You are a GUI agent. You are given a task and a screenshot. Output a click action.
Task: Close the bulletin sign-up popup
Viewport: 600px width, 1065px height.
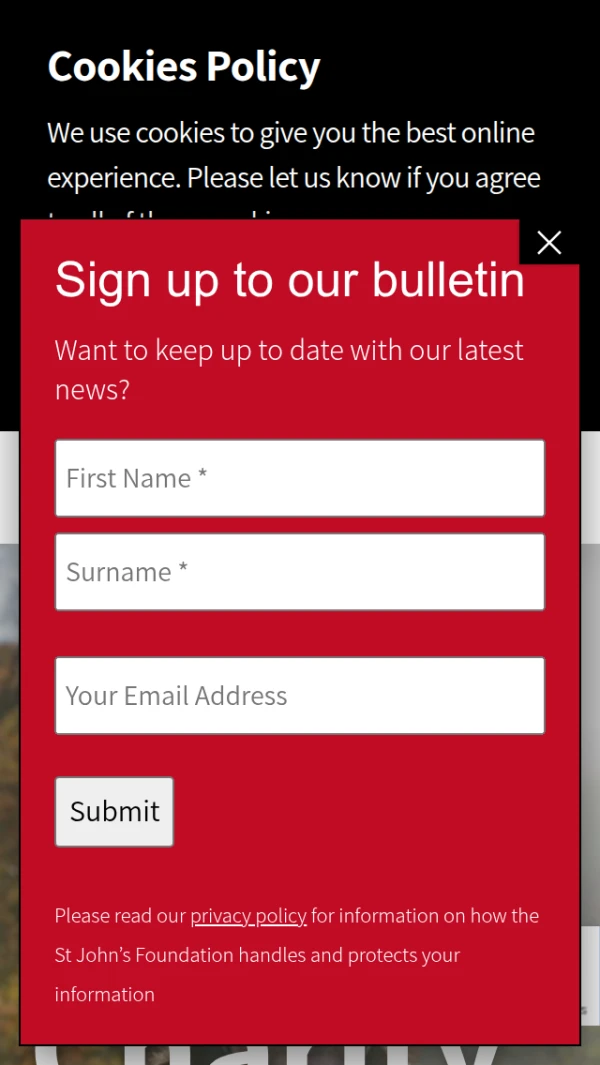pyautogui.click(x=549, y=242)
